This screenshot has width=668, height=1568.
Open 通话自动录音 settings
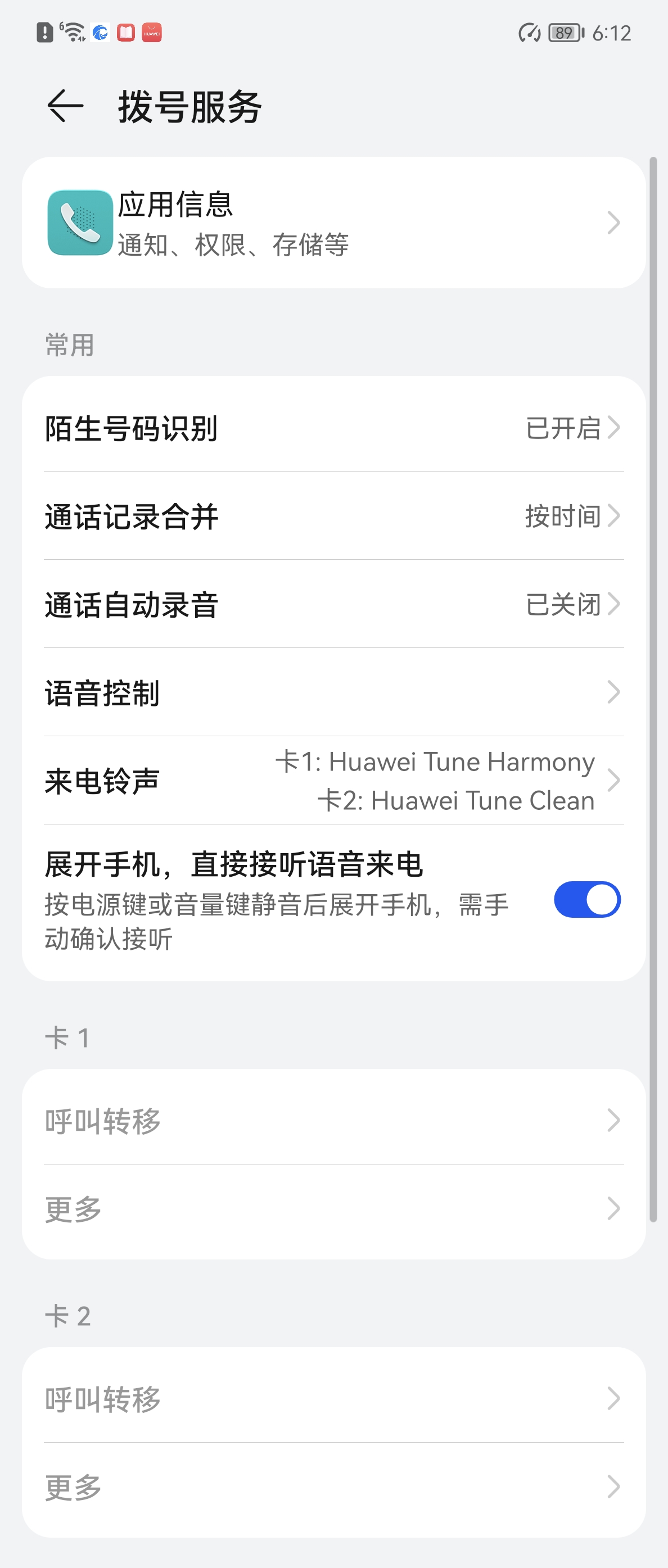coord(333,604)
